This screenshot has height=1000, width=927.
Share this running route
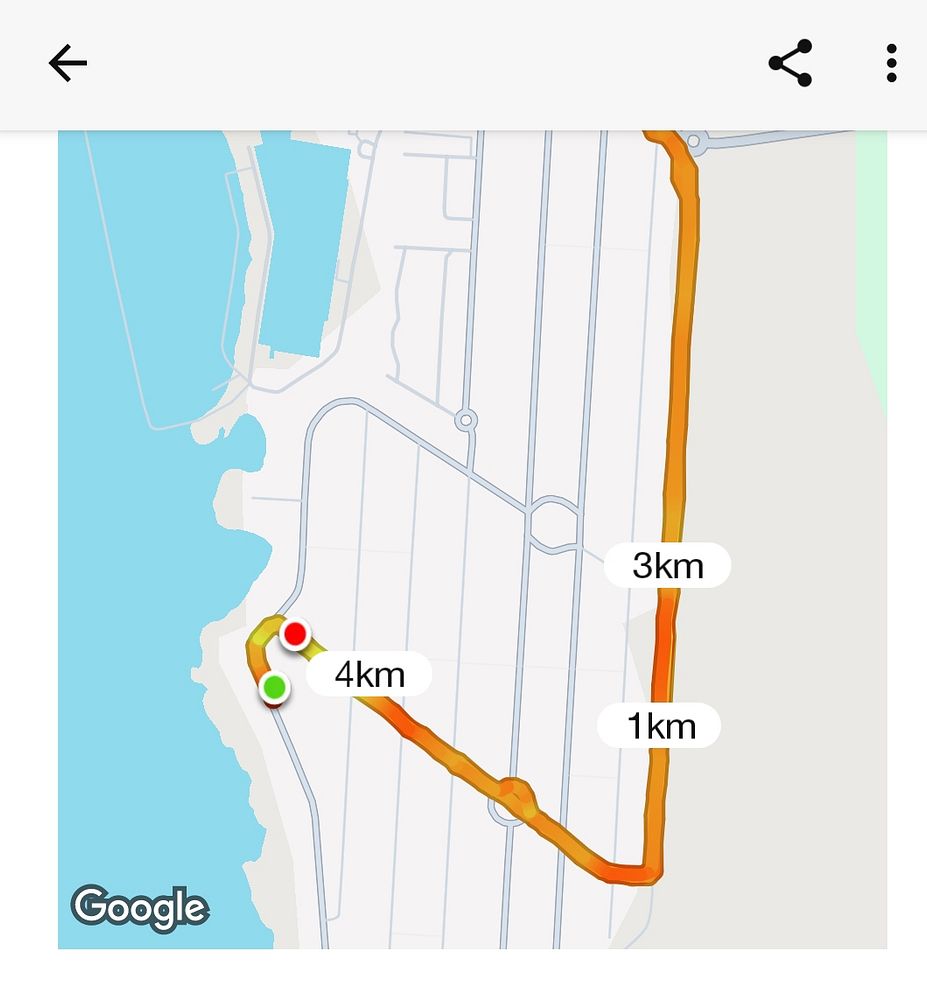point(790,64)
